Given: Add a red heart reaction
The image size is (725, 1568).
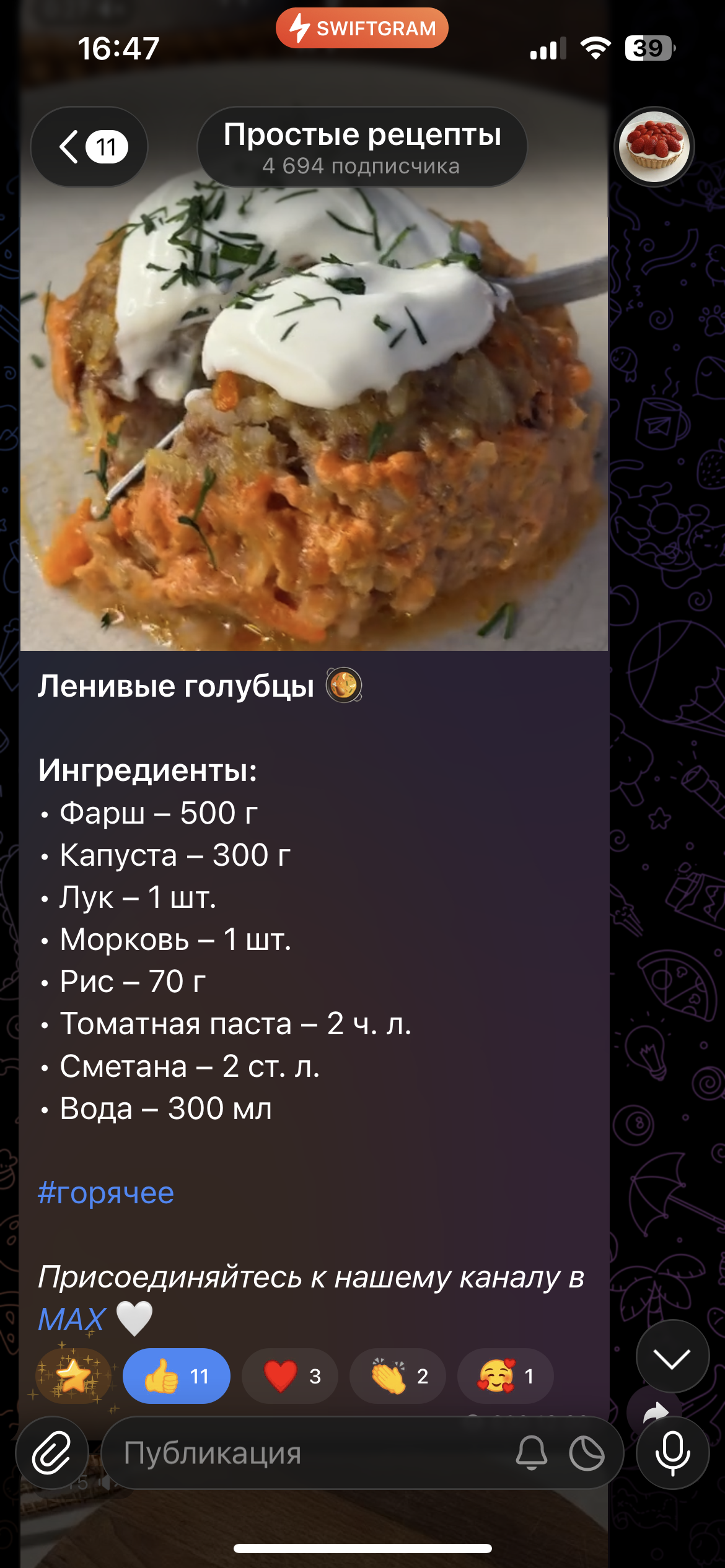Looking at the screenshot, I should [x=290, y=1376].
